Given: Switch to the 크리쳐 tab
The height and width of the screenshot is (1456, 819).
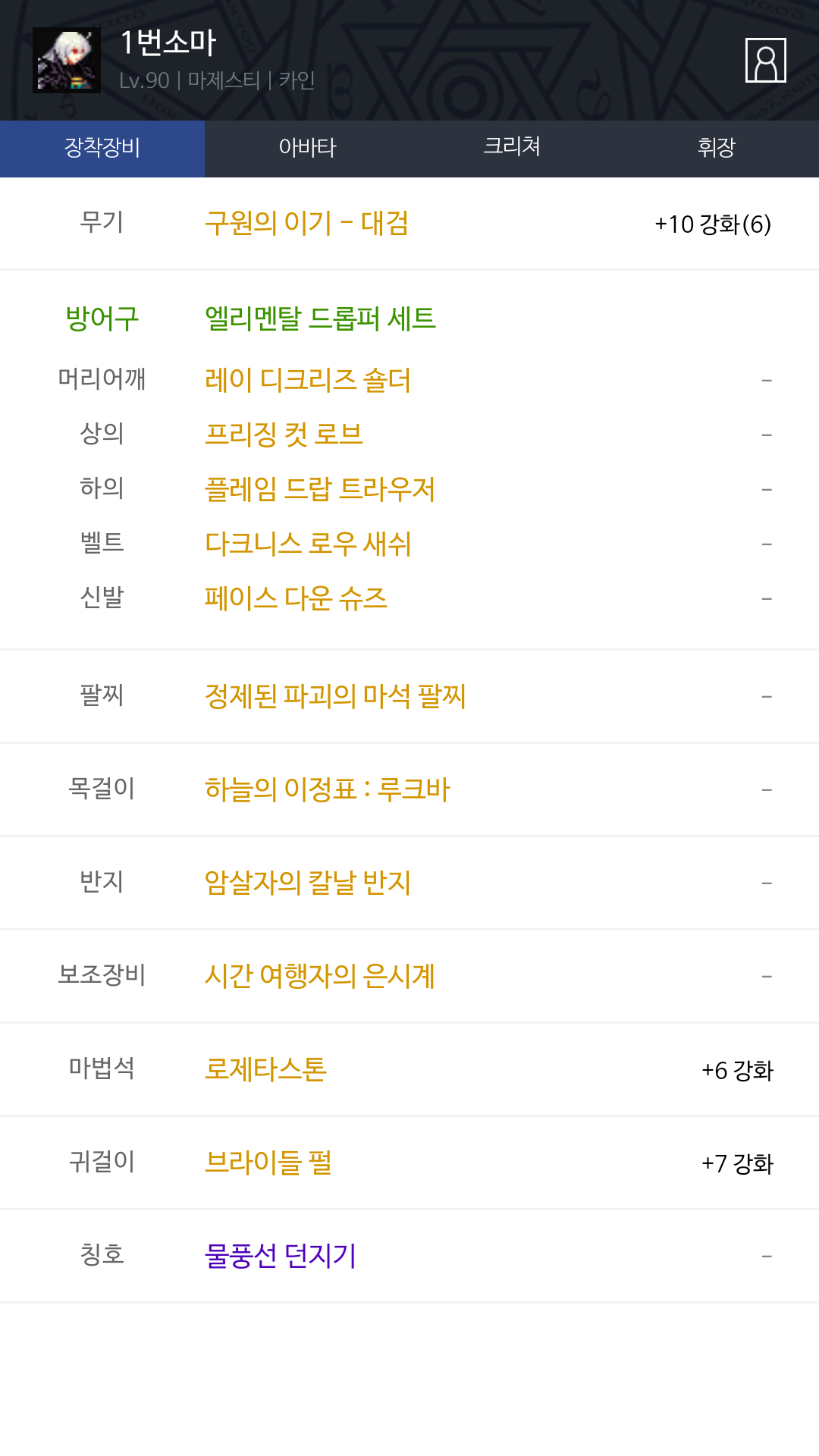Looking at the screenshot, I should coord(512,148).
